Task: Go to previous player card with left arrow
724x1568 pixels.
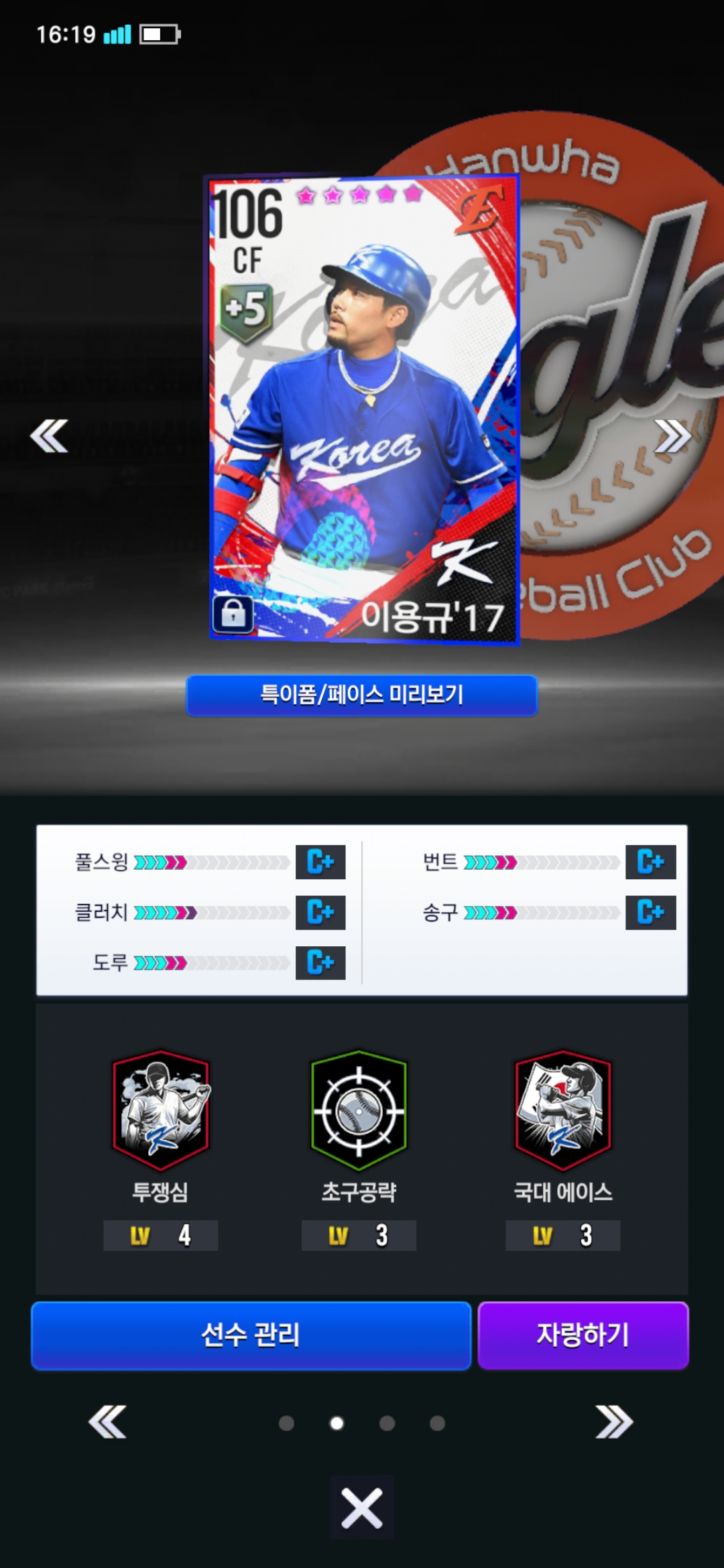Action: pos(49,436)
